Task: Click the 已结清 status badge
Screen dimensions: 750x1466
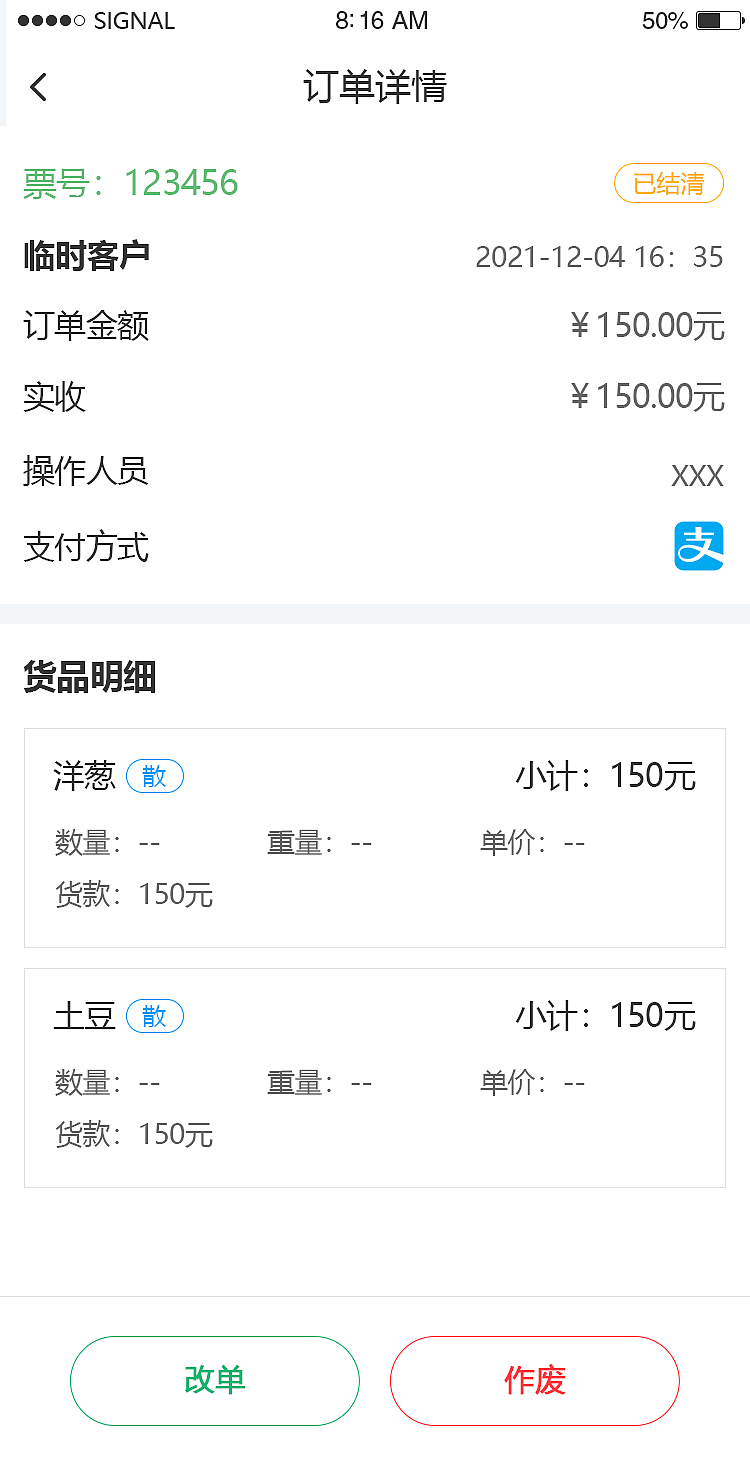Action: click(x=668, y=183)
